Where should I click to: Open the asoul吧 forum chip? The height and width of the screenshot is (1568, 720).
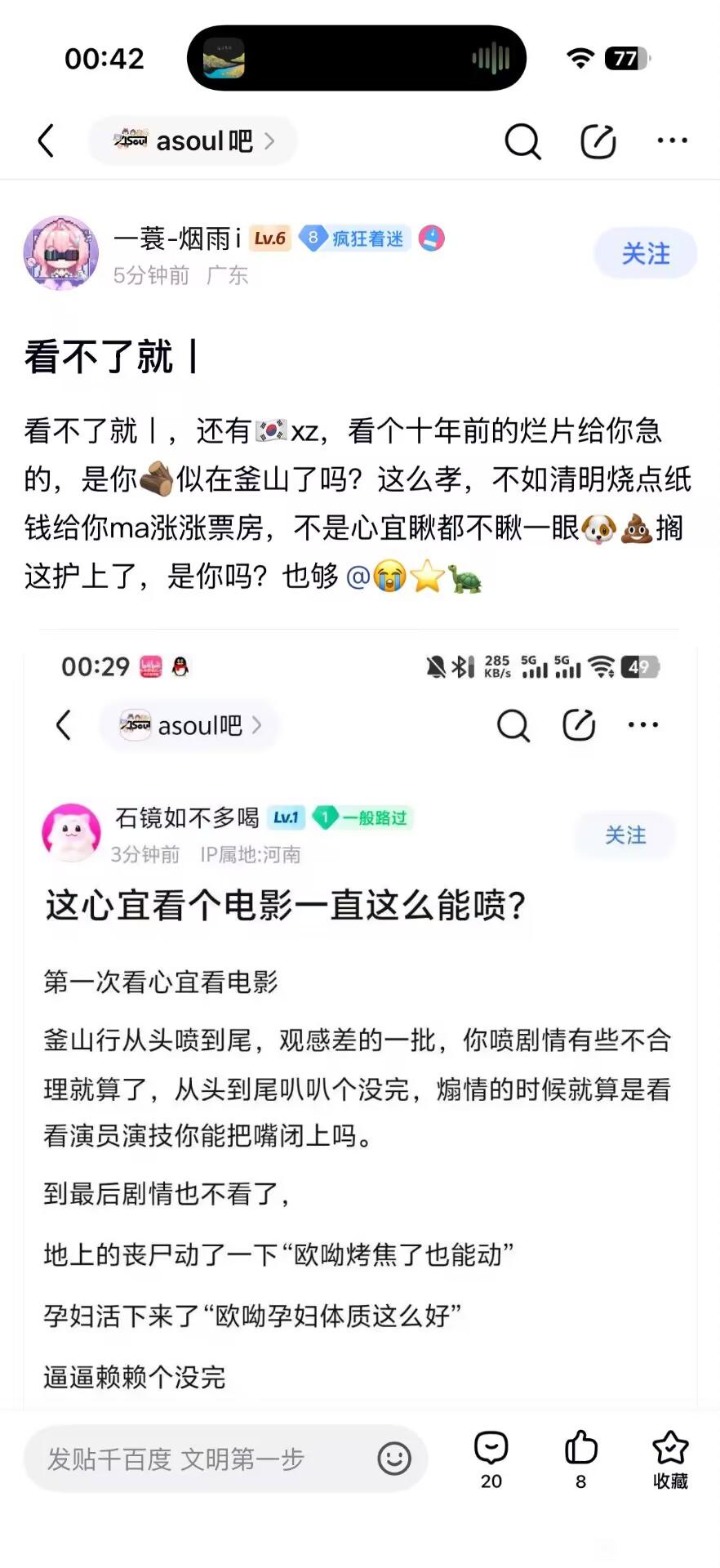tap(193, 140)
